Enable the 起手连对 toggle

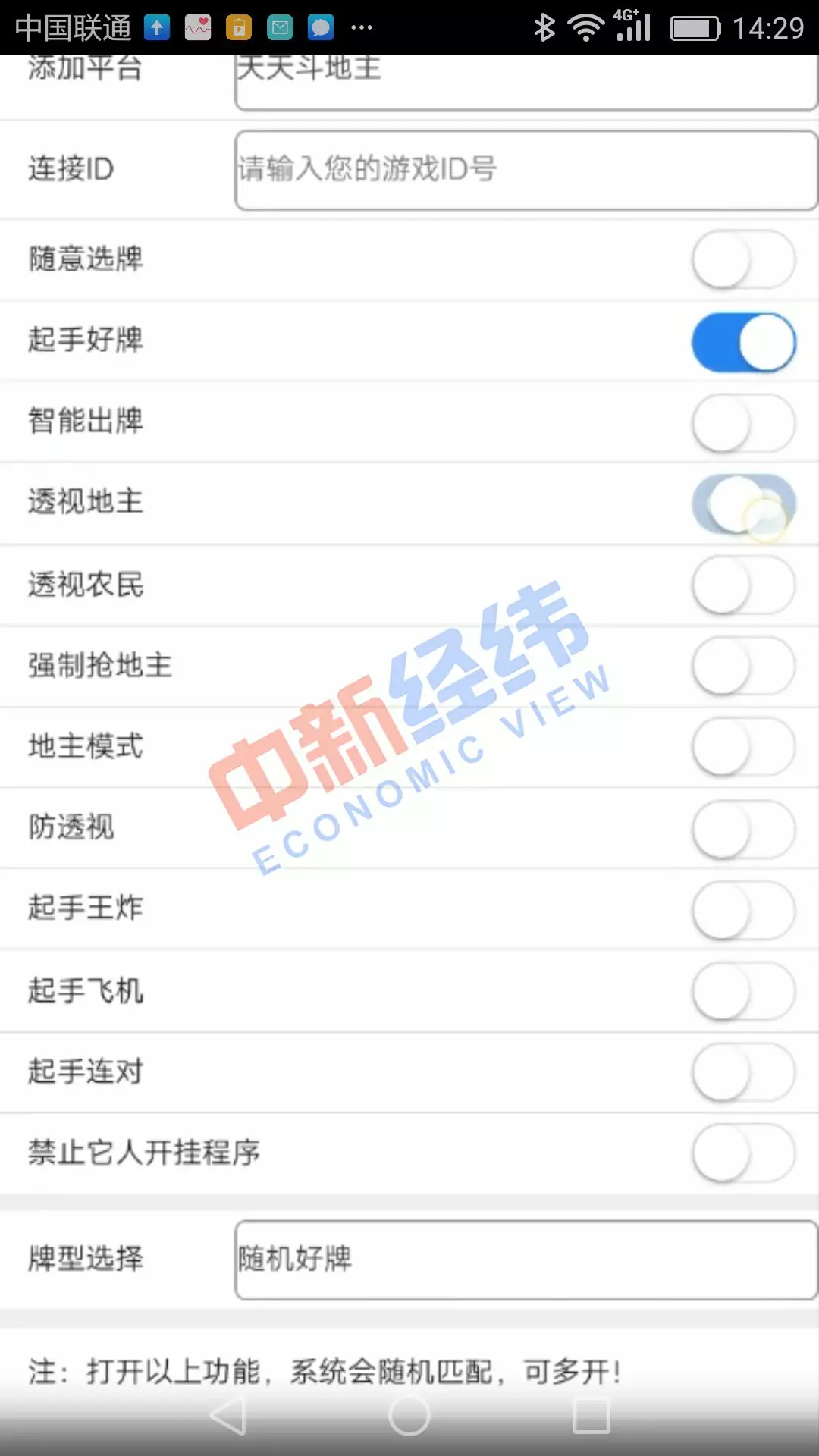(x=743, y=1072)
